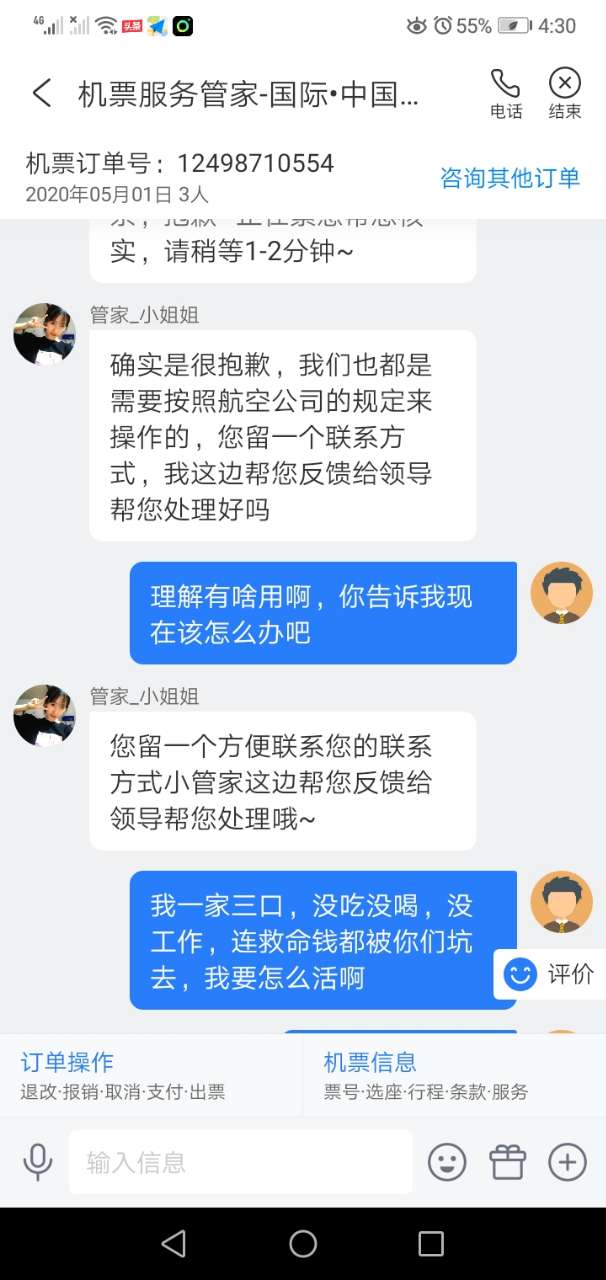This screenshot has width=606, height=1280.
Task: Tap the system home button
Action: [x=303, y=1243]
